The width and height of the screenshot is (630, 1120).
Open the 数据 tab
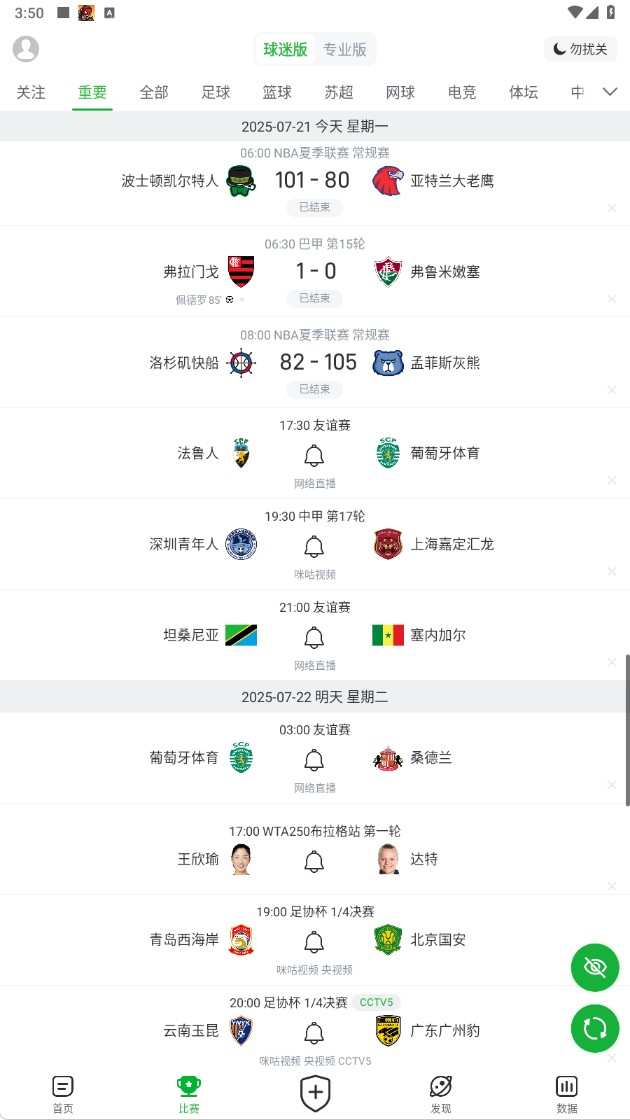(x=567, y=1094)
